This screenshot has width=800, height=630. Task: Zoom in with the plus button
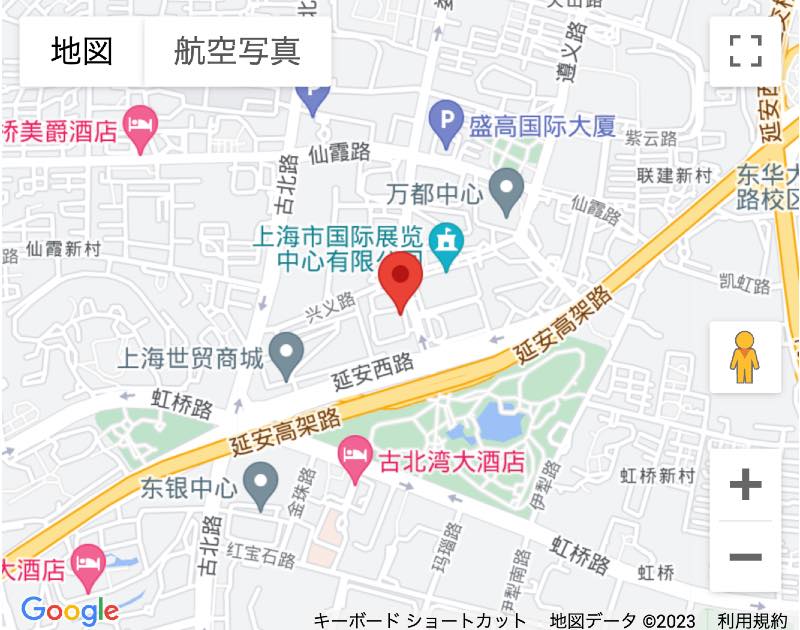[x=745, y=486]
